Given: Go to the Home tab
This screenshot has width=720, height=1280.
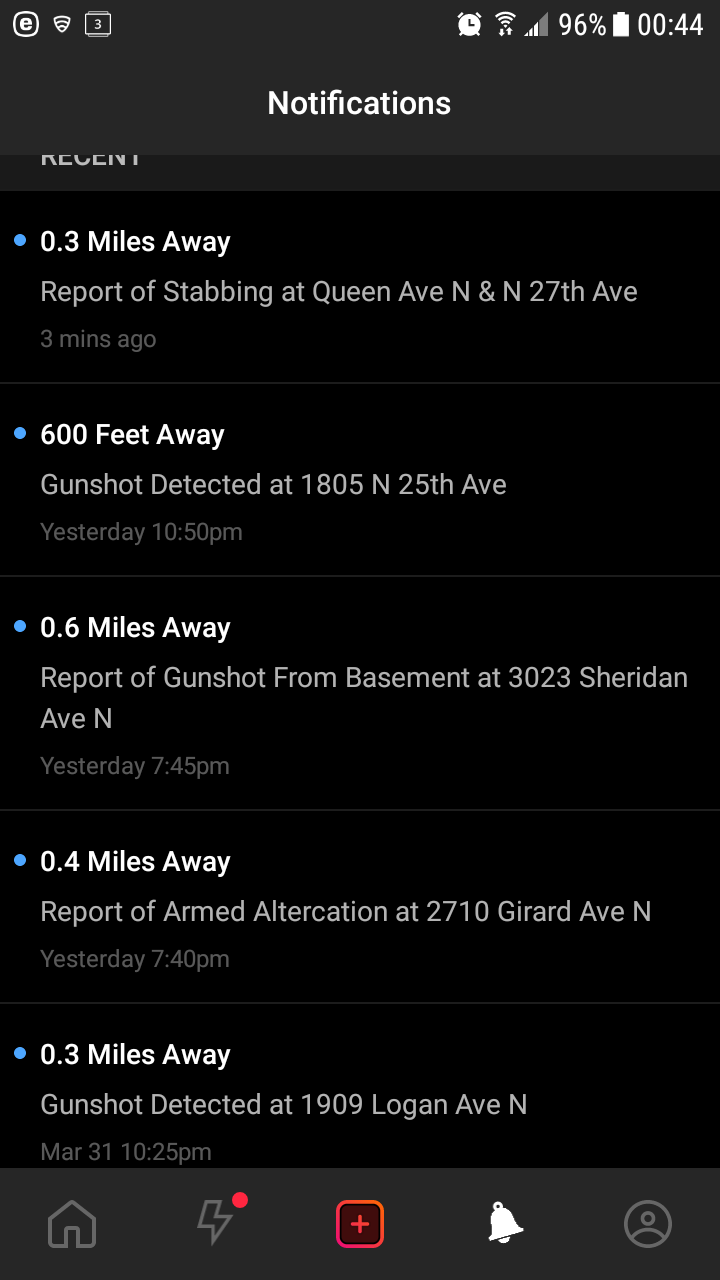Looking at the screenshot, I should (72, 1224).
